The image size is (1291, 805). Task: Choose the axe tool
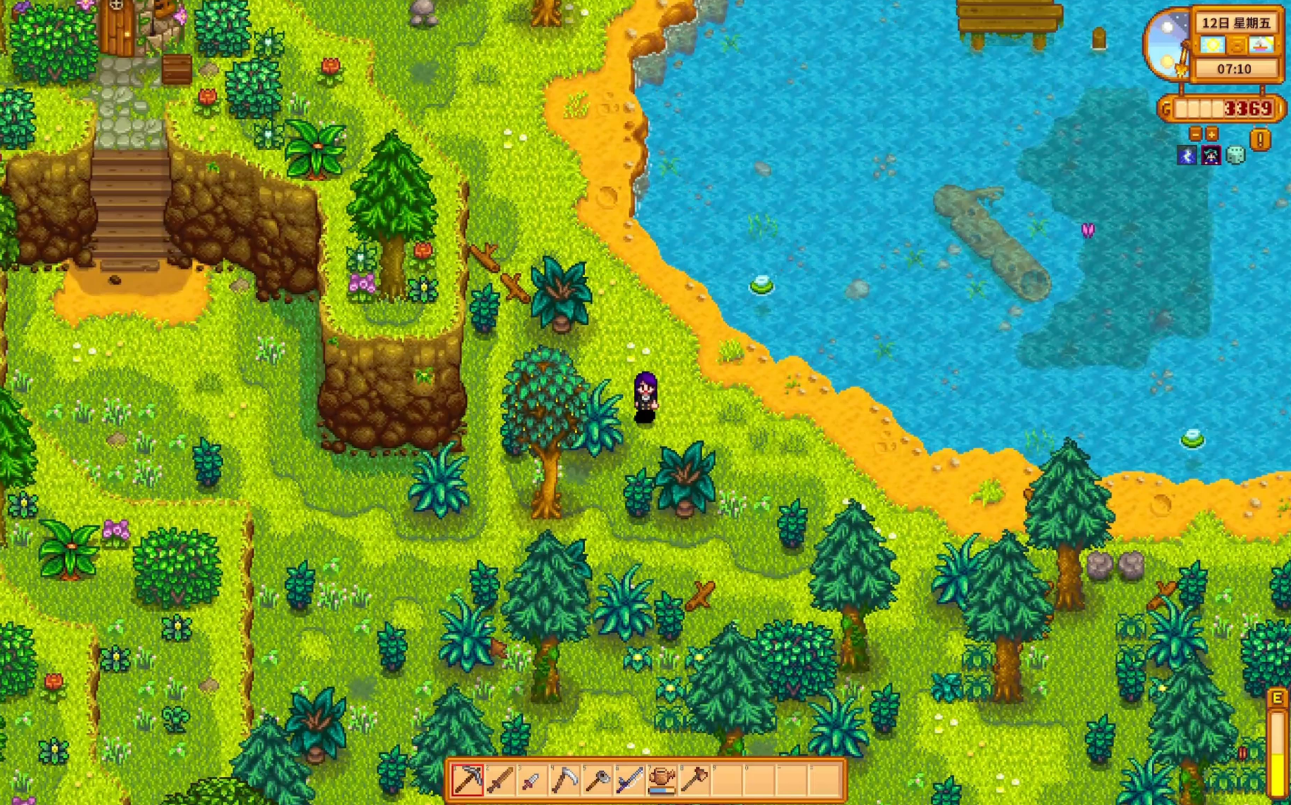694,779
